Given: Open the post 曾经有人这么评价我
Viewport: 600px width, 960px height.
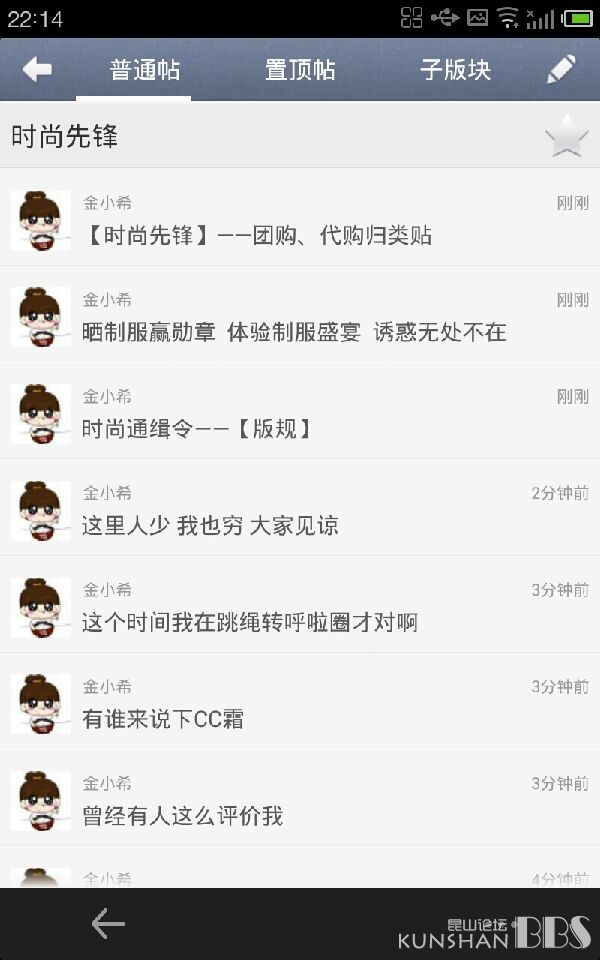Looking at the screenshot, I should (300, 798).
